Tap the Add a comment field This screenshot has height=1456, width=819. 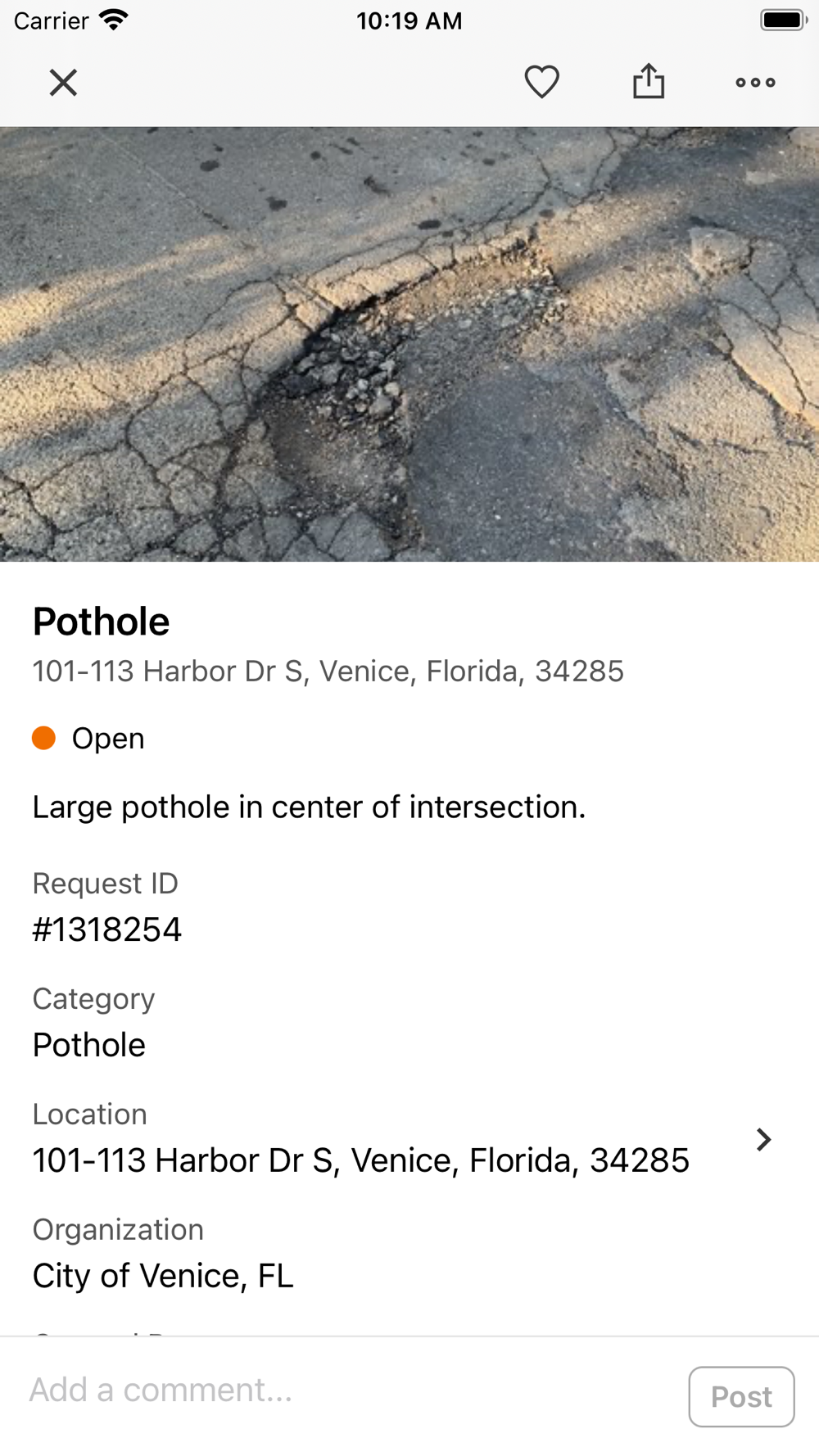(x=344, y=1390)
